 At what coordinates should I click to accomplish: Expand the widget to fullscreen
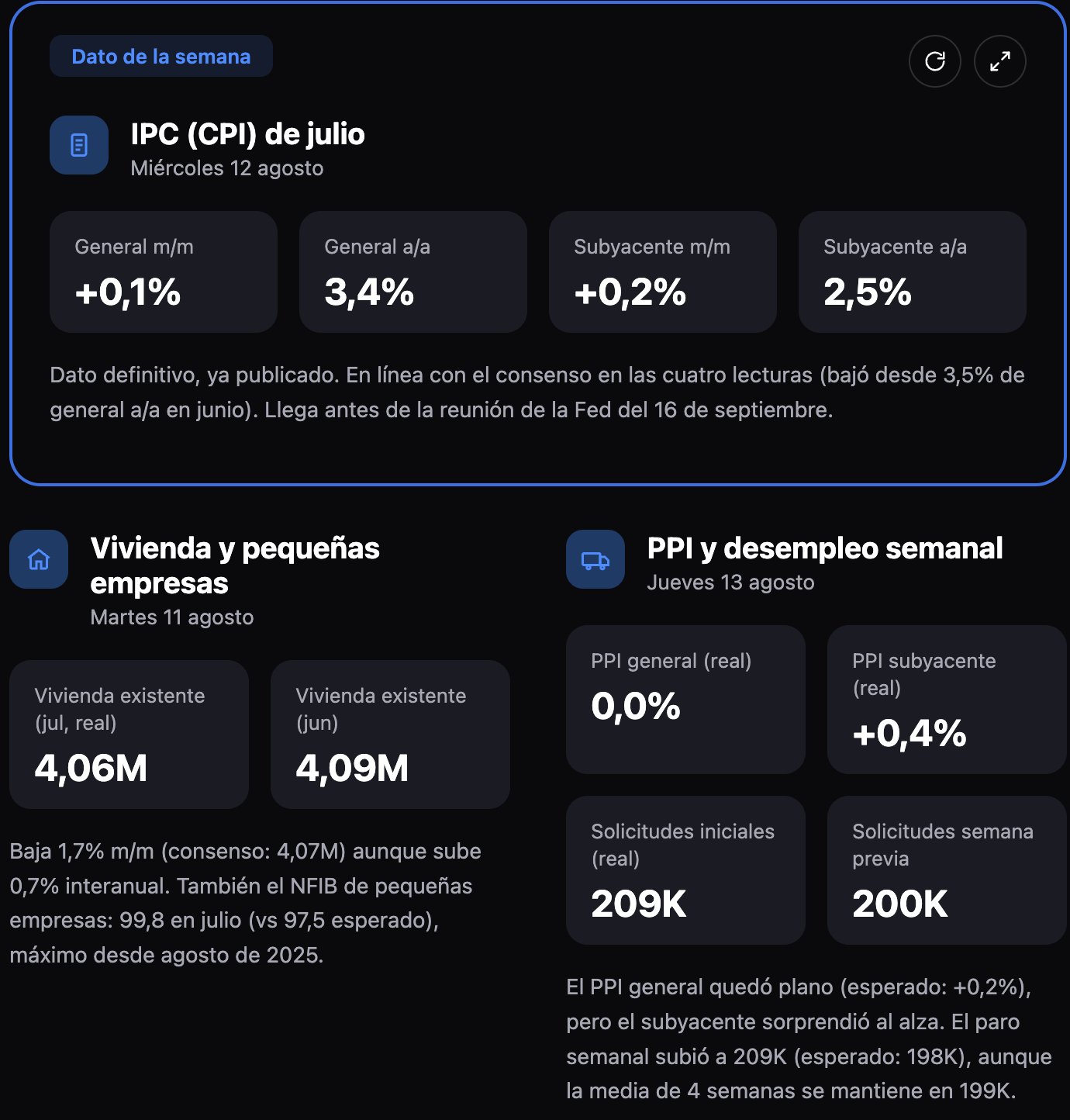(x=1000, y=61)
